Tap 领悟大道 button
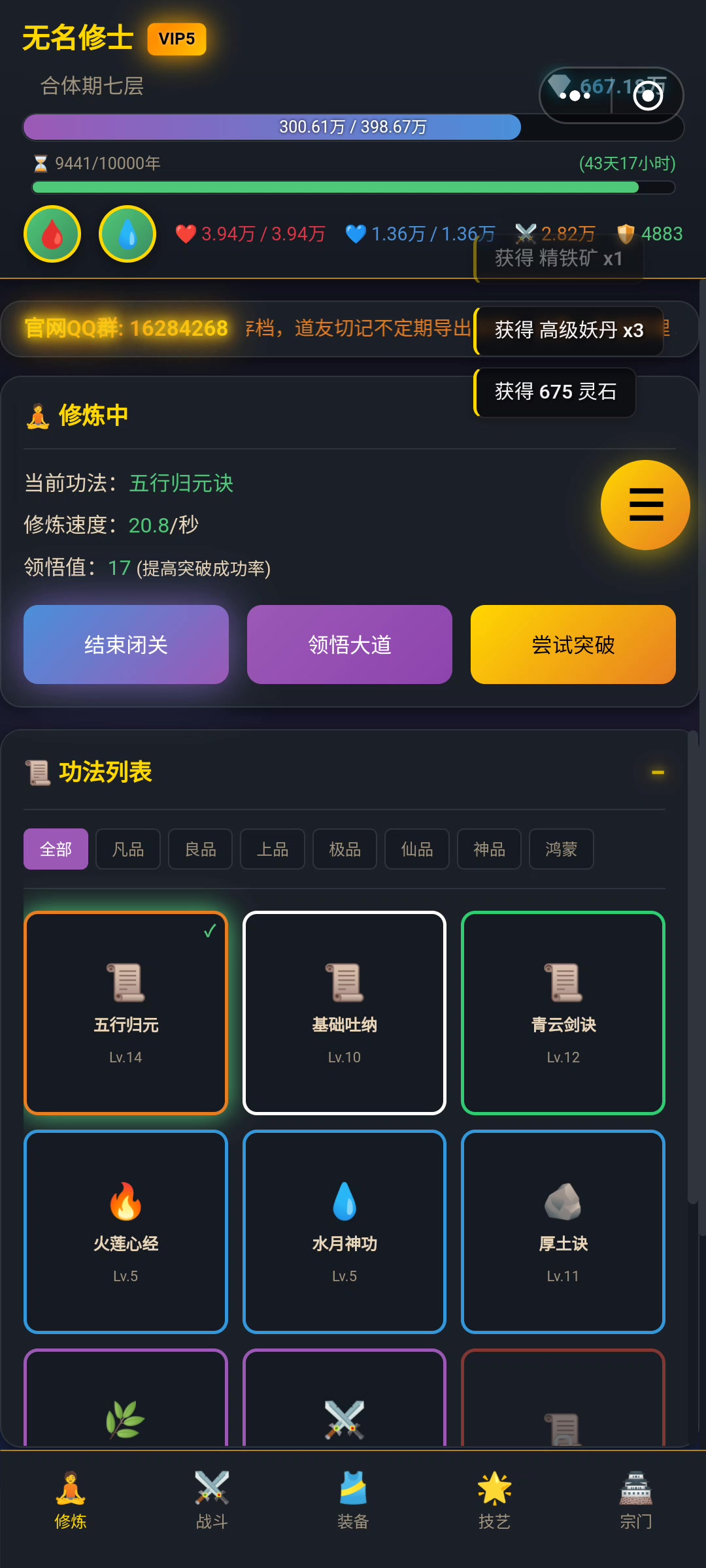This screenshot has width=706, height=1568. coord(350,645)
